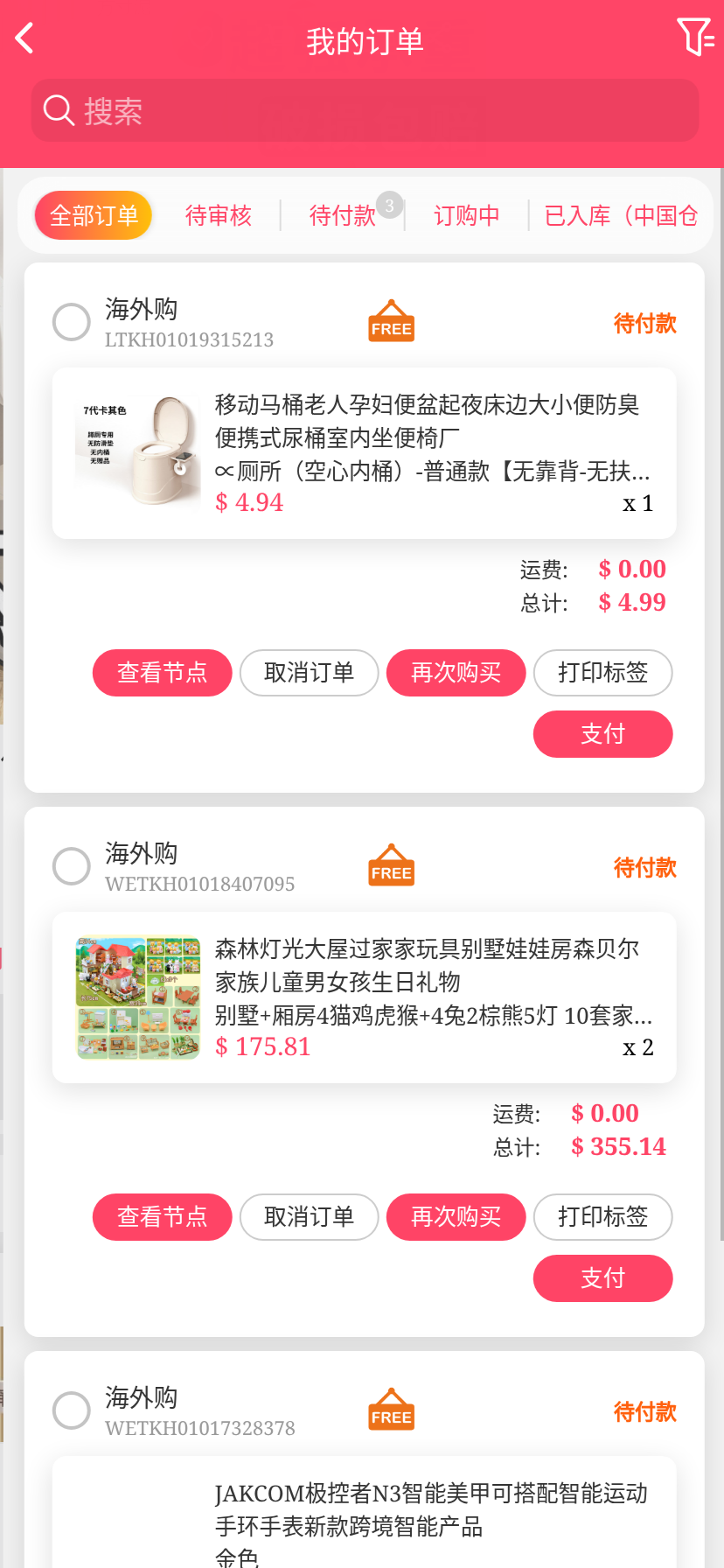Viewport: 724px width, 1568px height.
Task: Select order WETKH01018407095 checkbox
Action: pyautogui.click(x=72, y=866)
